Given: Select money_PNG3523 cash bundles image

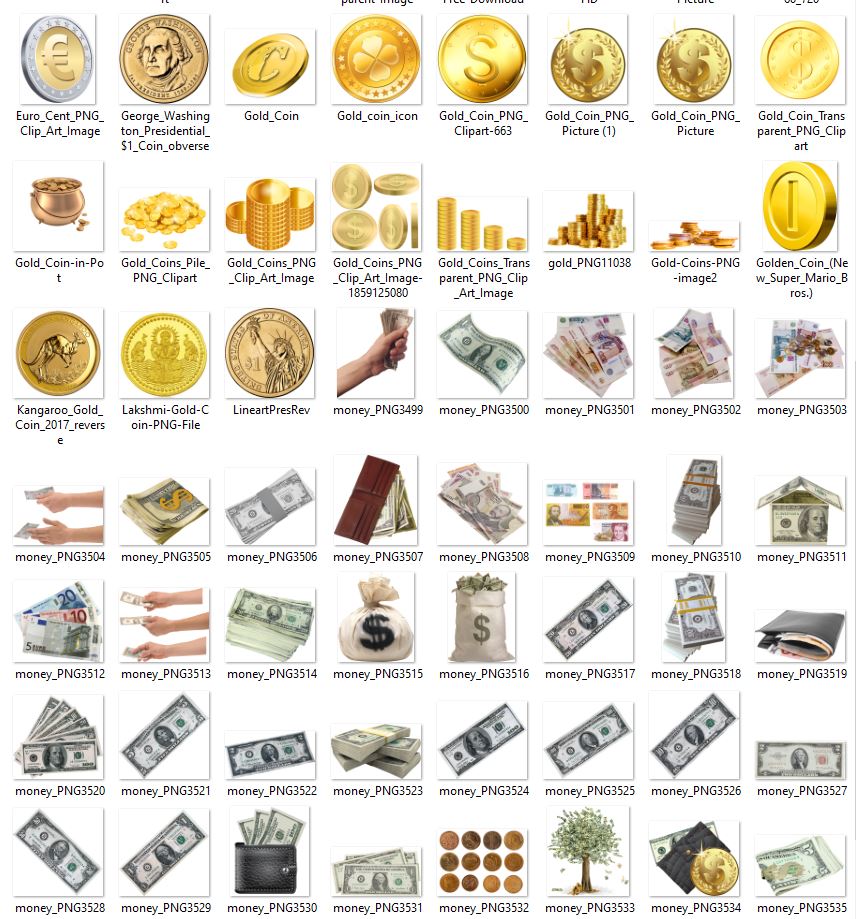Looking at the screenshot, I should pos(376,750).
